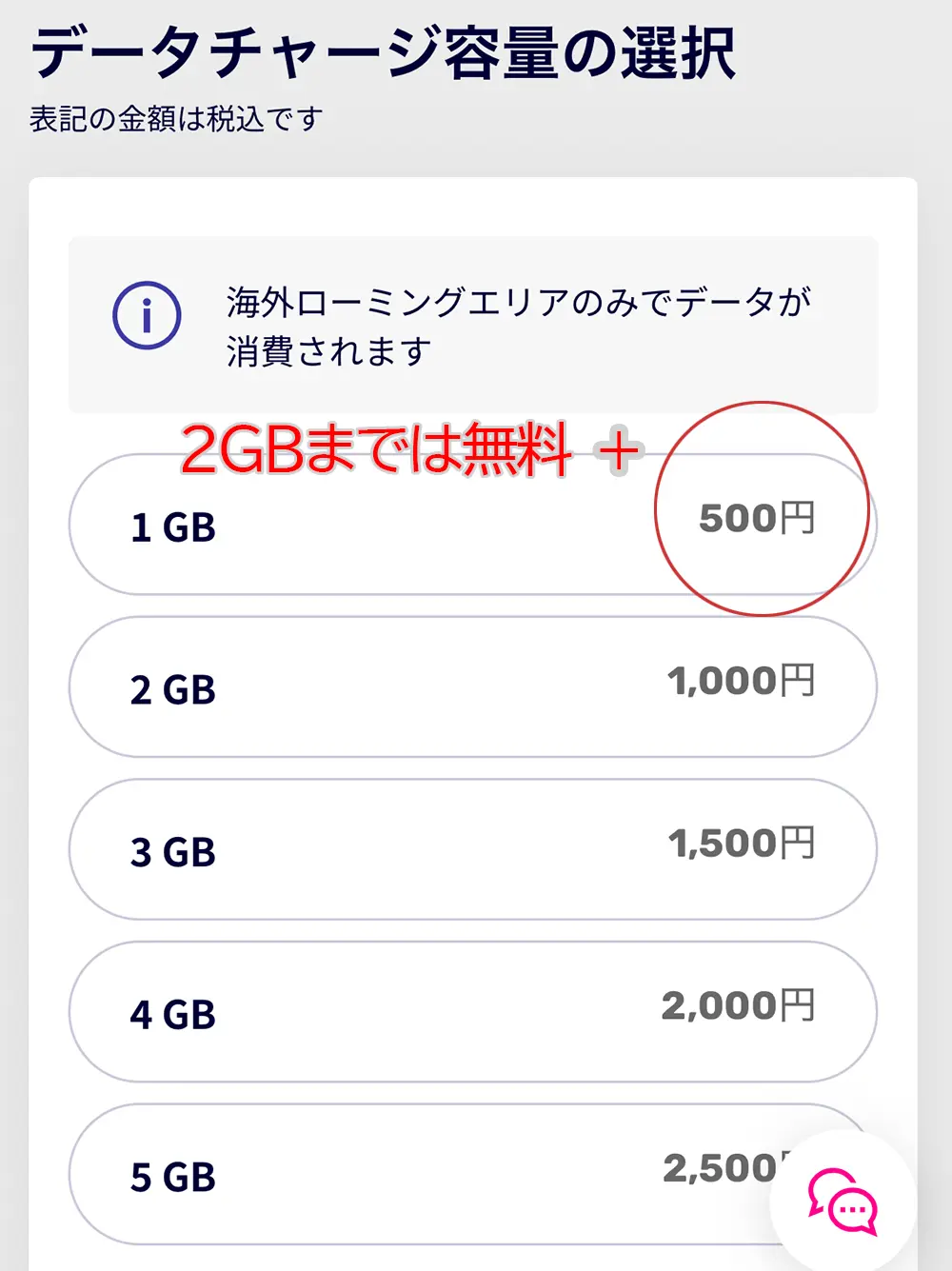Pick the 3 GB data charge
The width and height of the screenshot is (952, 1271).
coord(472,850)
